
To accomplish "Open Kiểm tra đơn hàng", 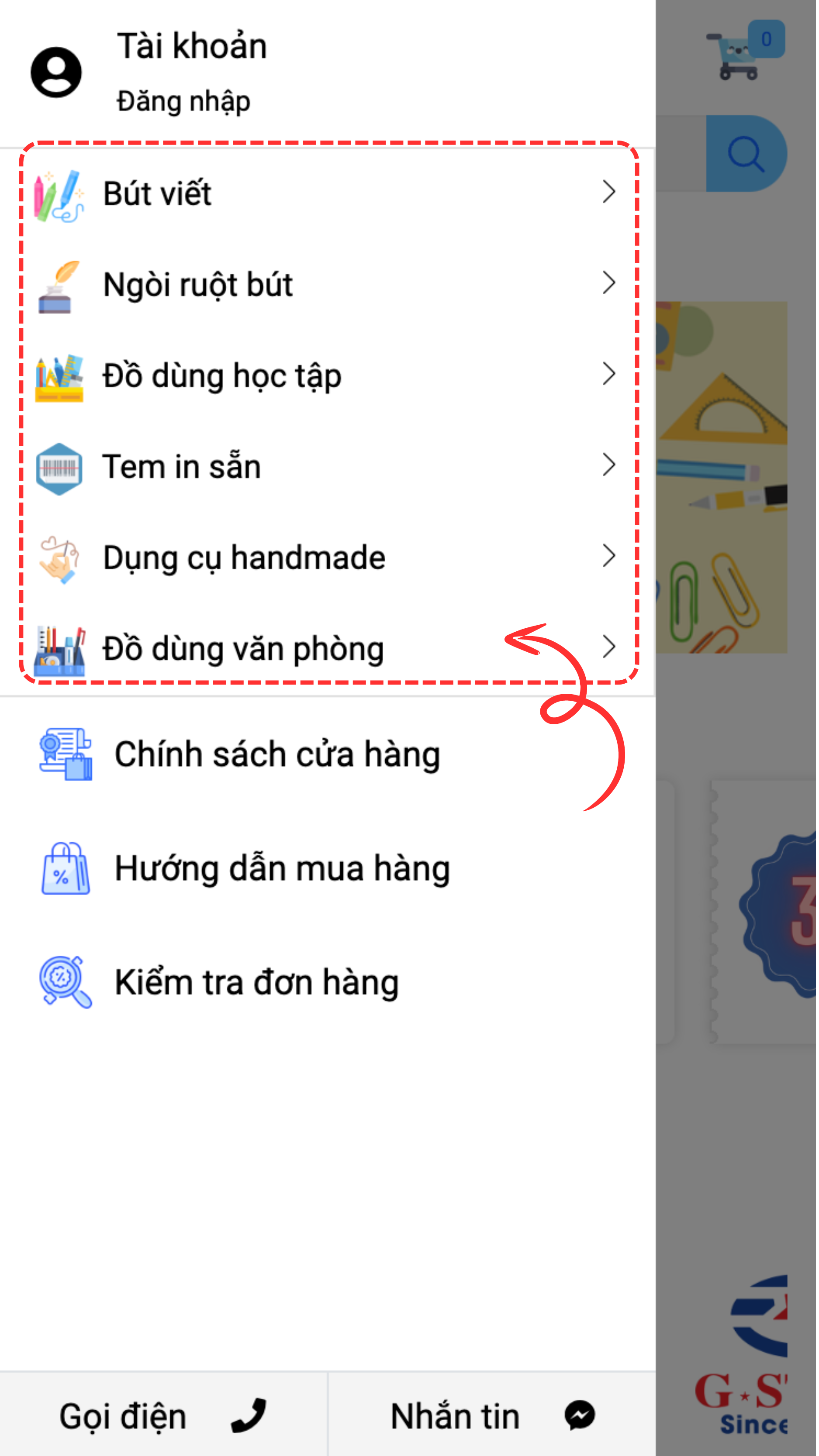I will (x=256, y=983).
